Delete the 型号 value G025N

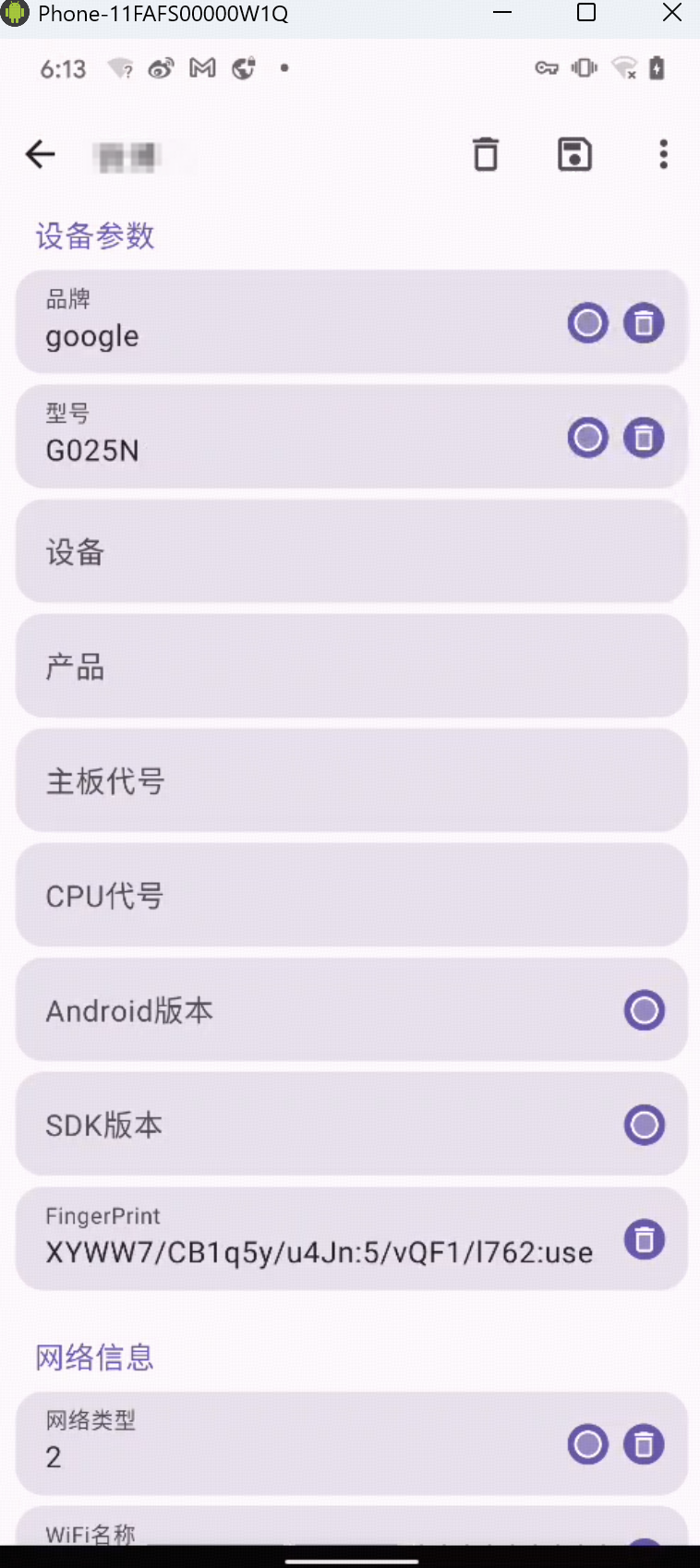pyautogui.click(x=644, y=438)
